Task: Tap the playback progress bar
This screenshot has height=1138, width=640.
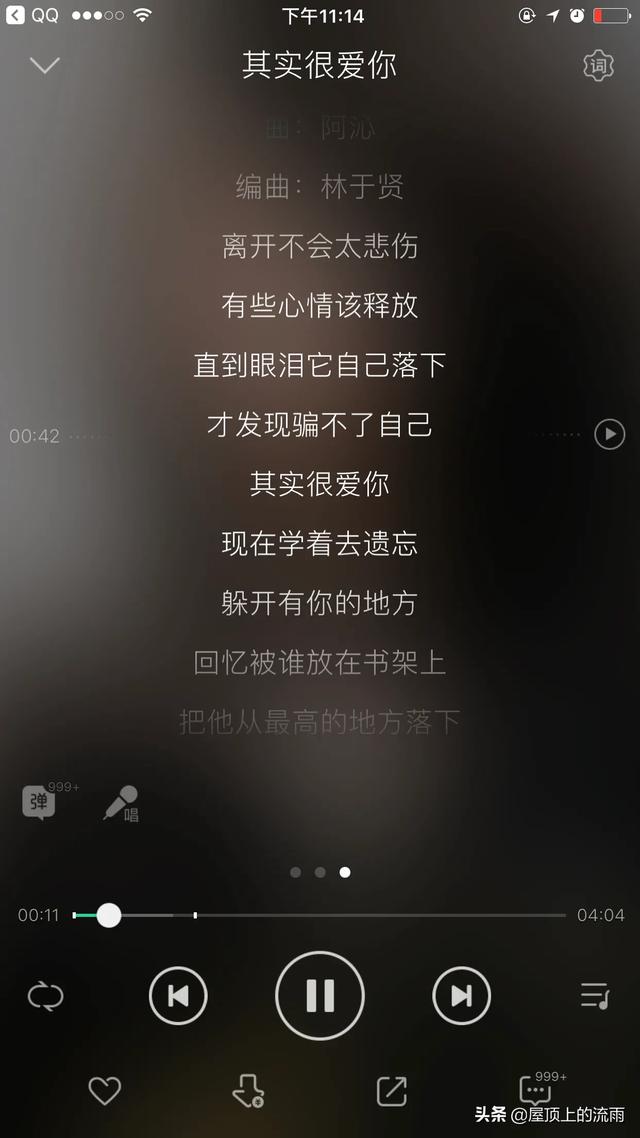Action: [320, 915]
